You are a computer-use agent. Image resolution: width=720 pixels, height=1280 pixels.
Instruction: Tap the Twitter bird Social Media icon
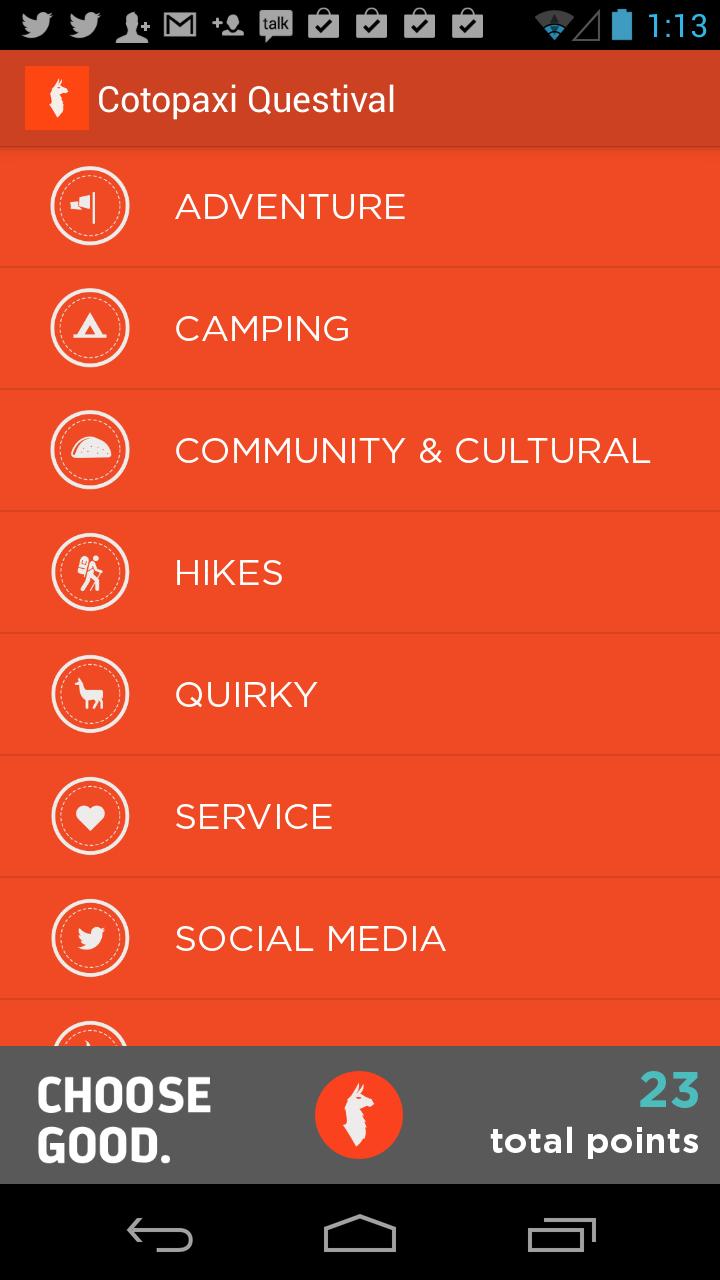click(x=89, y=938)
